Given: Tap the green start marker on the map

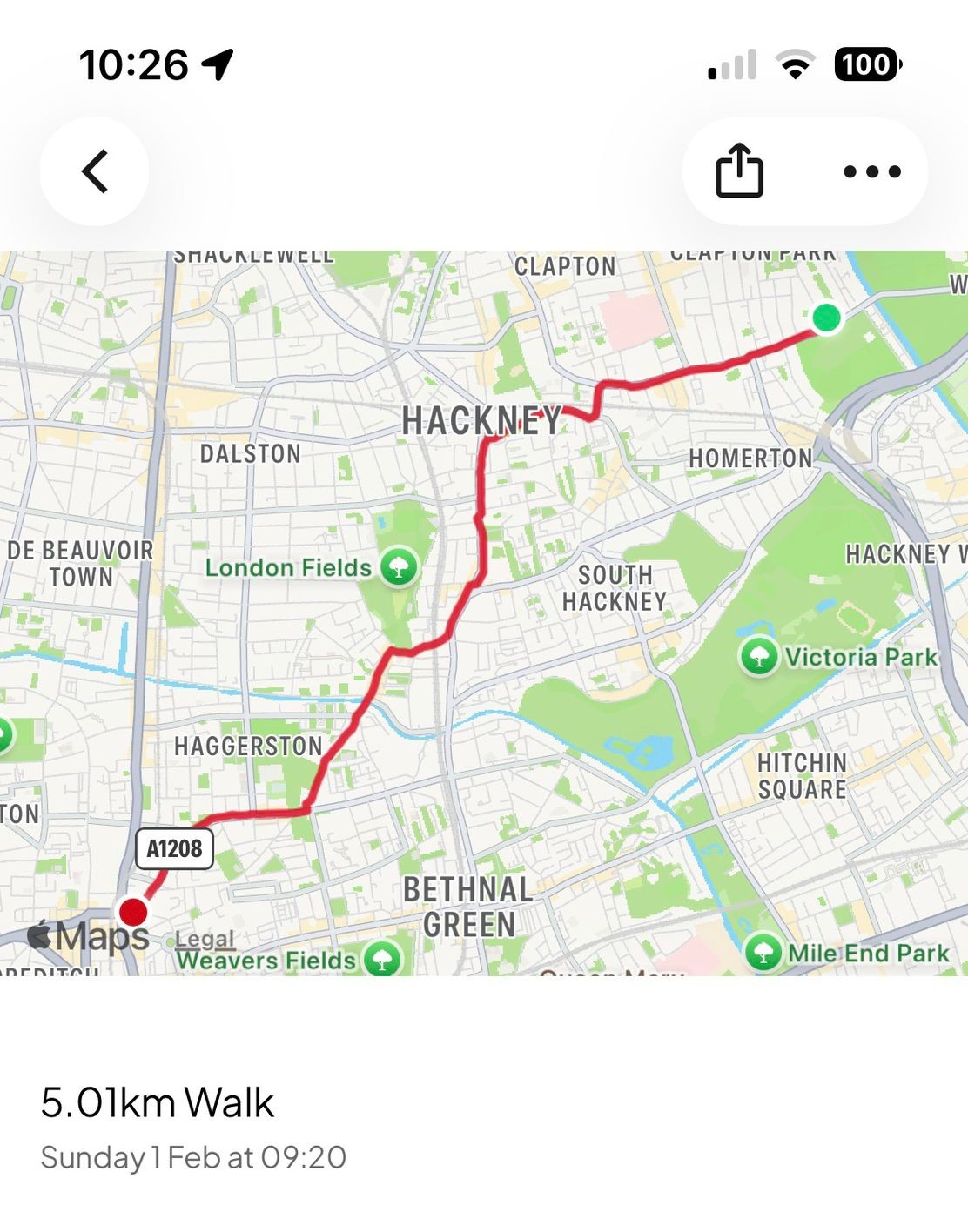Looking at the screenshot, I should (x=825, y=320).
